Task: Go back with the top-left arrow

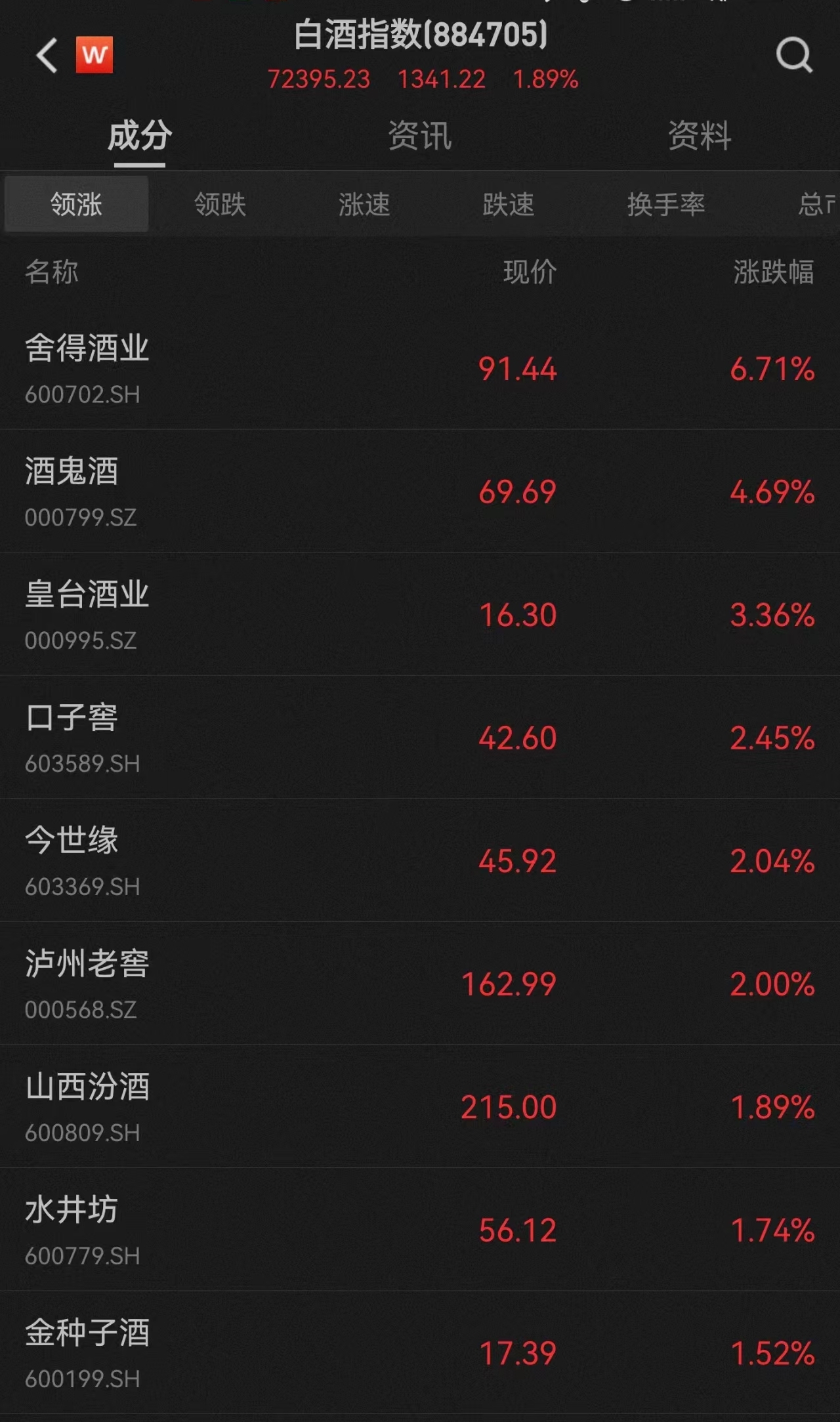Action: tap(47, 55)
